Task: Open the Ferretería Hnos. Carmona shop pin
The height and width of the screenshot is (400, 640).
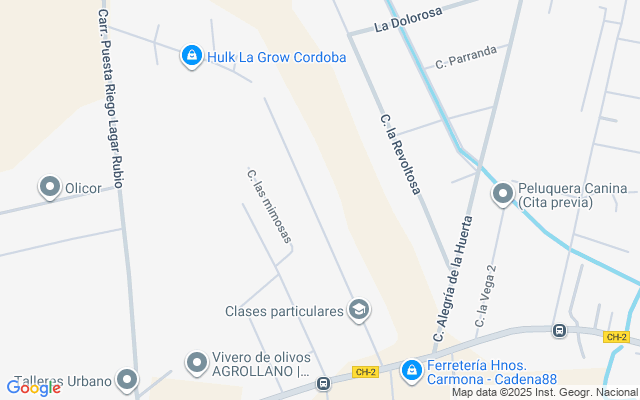Action: pyautogui.click(x=411, y=371)
